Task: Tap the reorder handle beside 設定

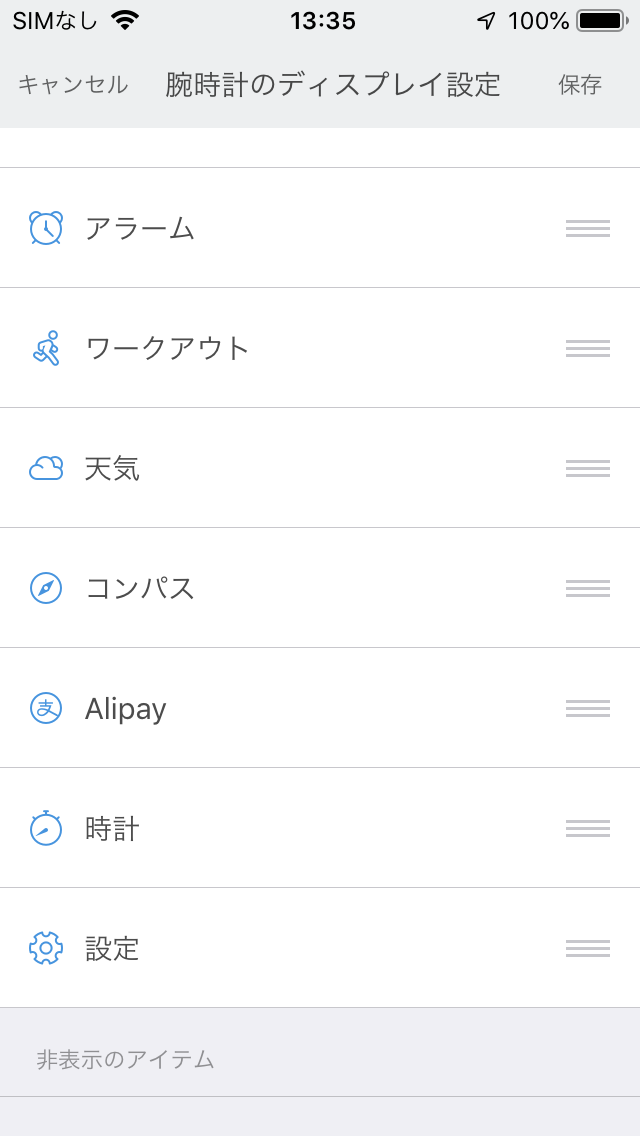Action: point(588,948)
